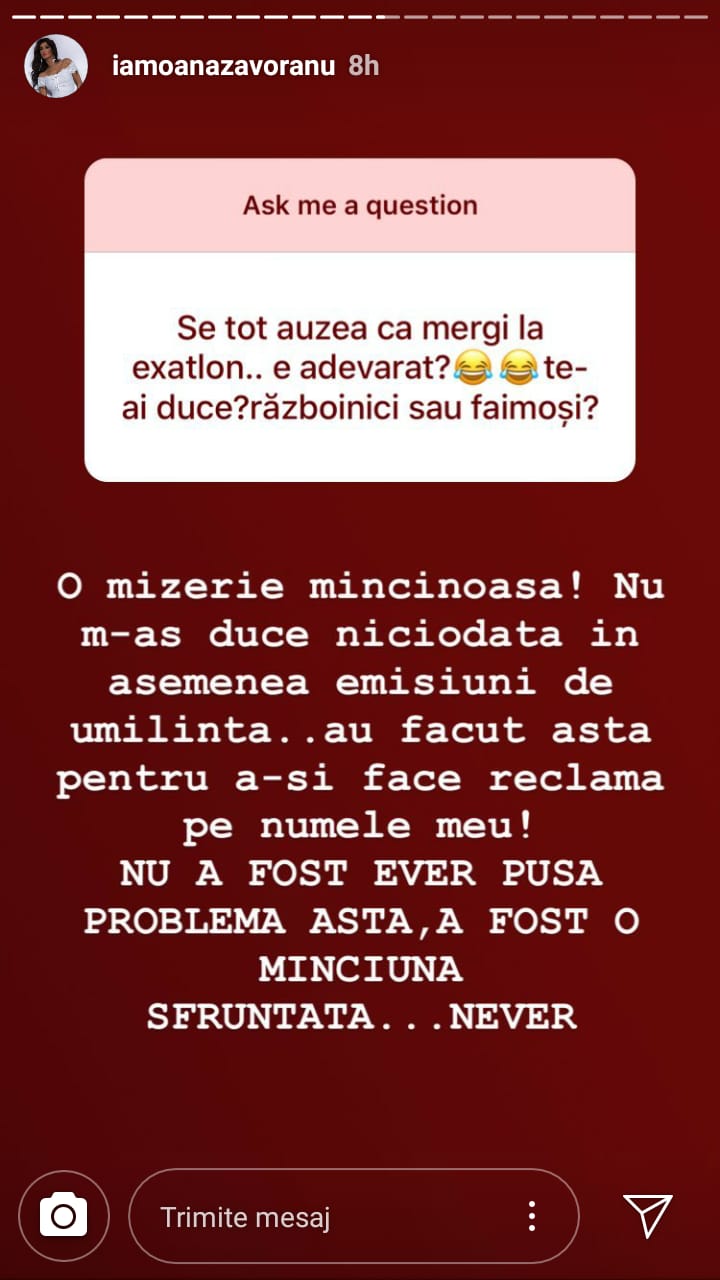Screen dimensions: 720x1280
Task: Open iamoanazavoranu's profile picture
Action: (56, 66)
